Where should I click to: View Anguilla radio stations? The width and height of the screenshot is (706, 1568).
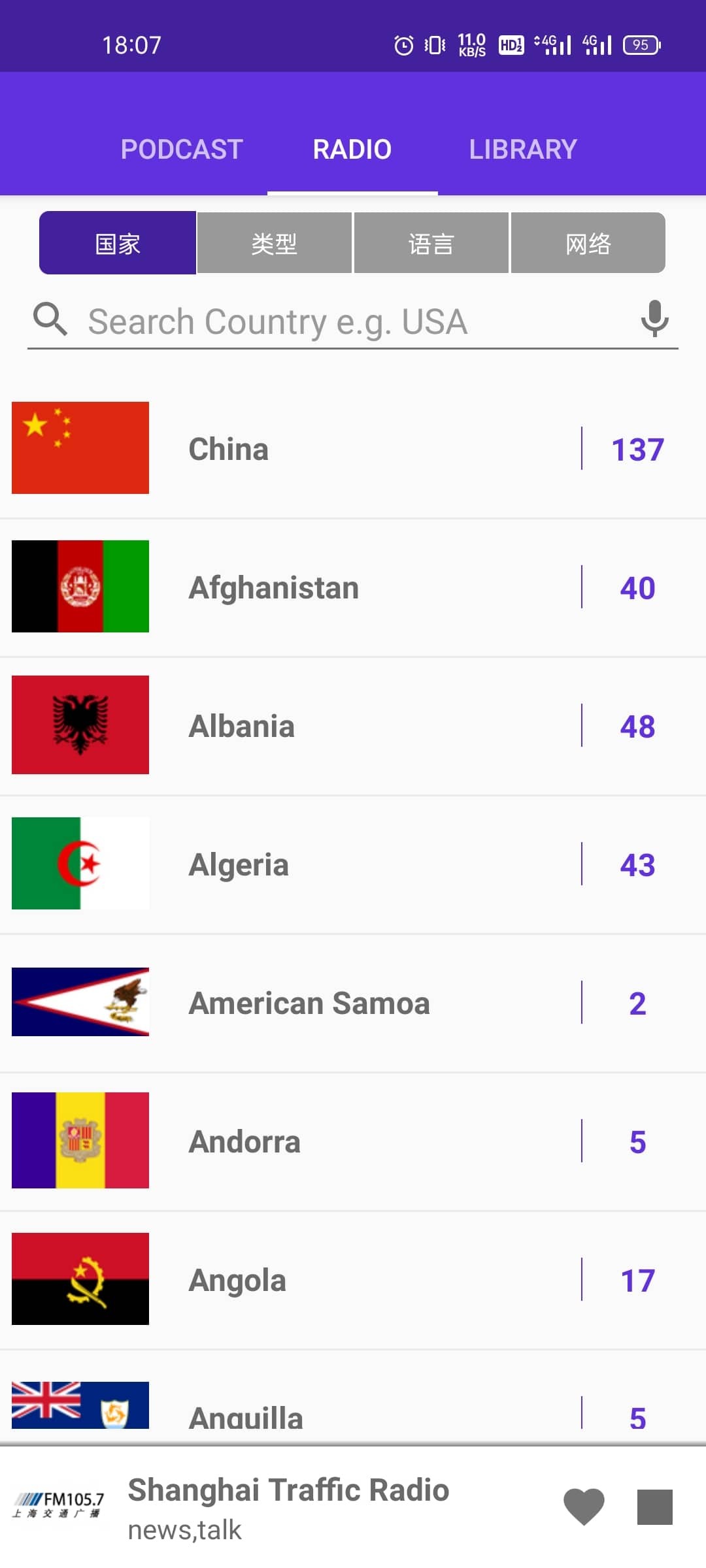coord(353,1411)
